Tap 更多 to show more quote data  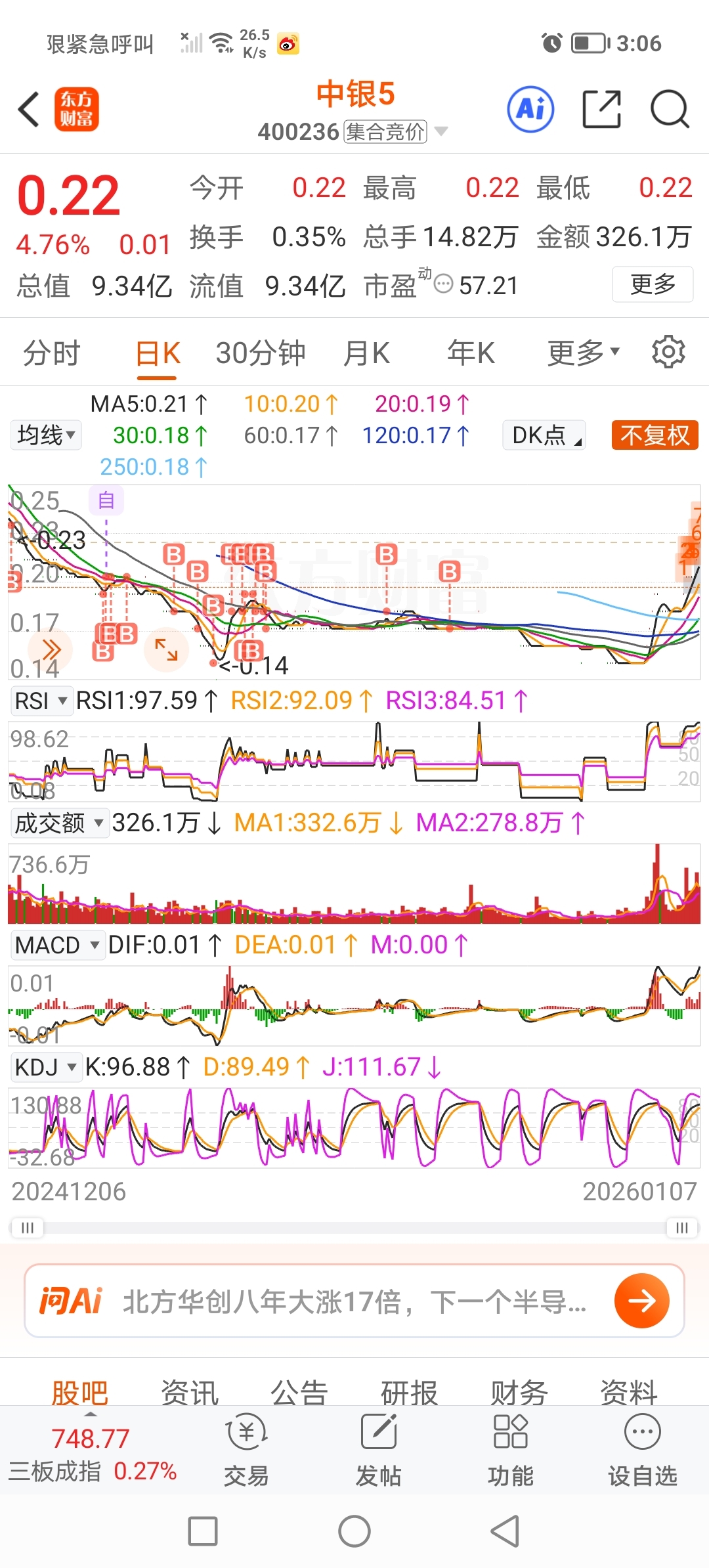coord(652,284)
